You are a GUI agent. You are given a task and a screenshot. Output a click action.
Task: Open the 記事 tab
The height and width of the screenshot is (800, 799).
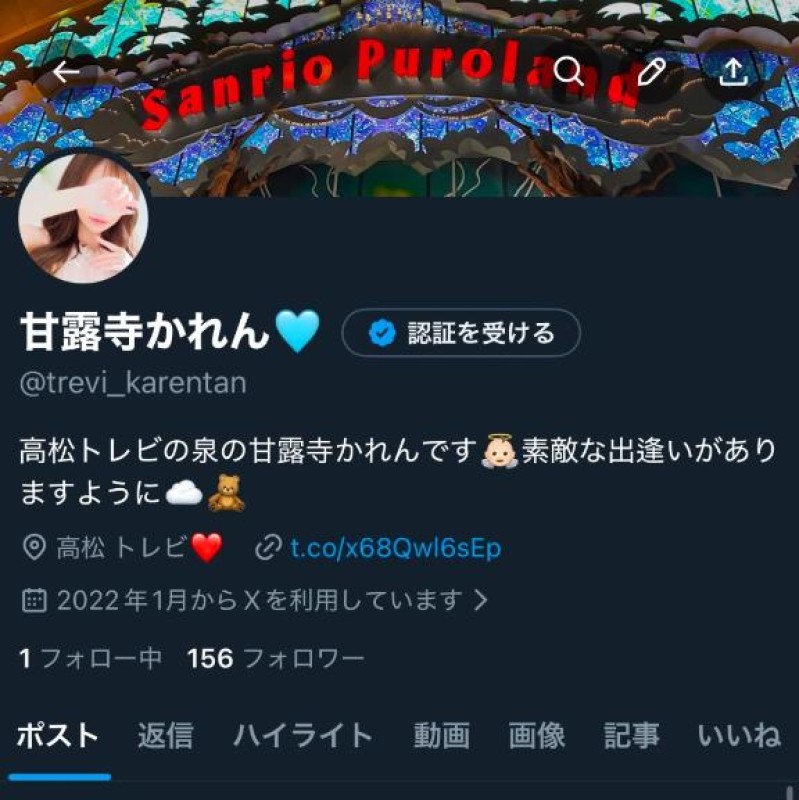pos(631,737)
